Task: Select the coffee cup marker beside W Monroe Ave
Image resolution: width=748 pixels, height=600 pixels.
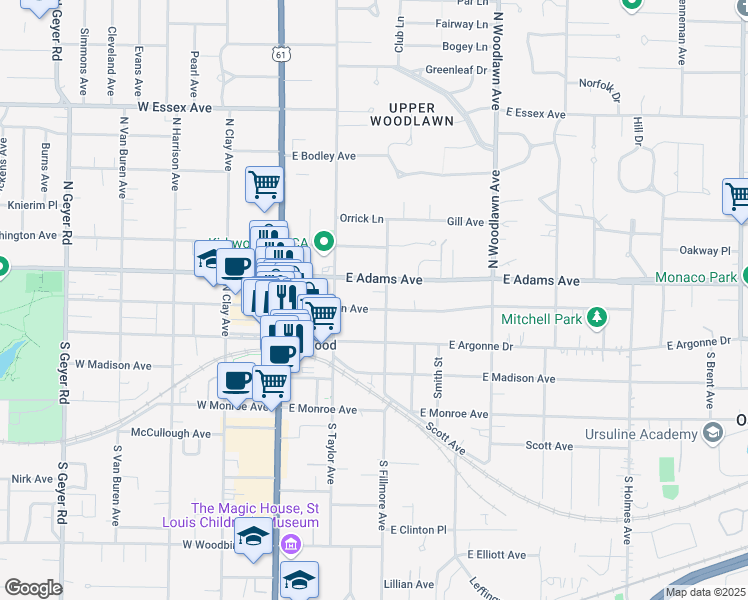Action: (x=236, y=380)
